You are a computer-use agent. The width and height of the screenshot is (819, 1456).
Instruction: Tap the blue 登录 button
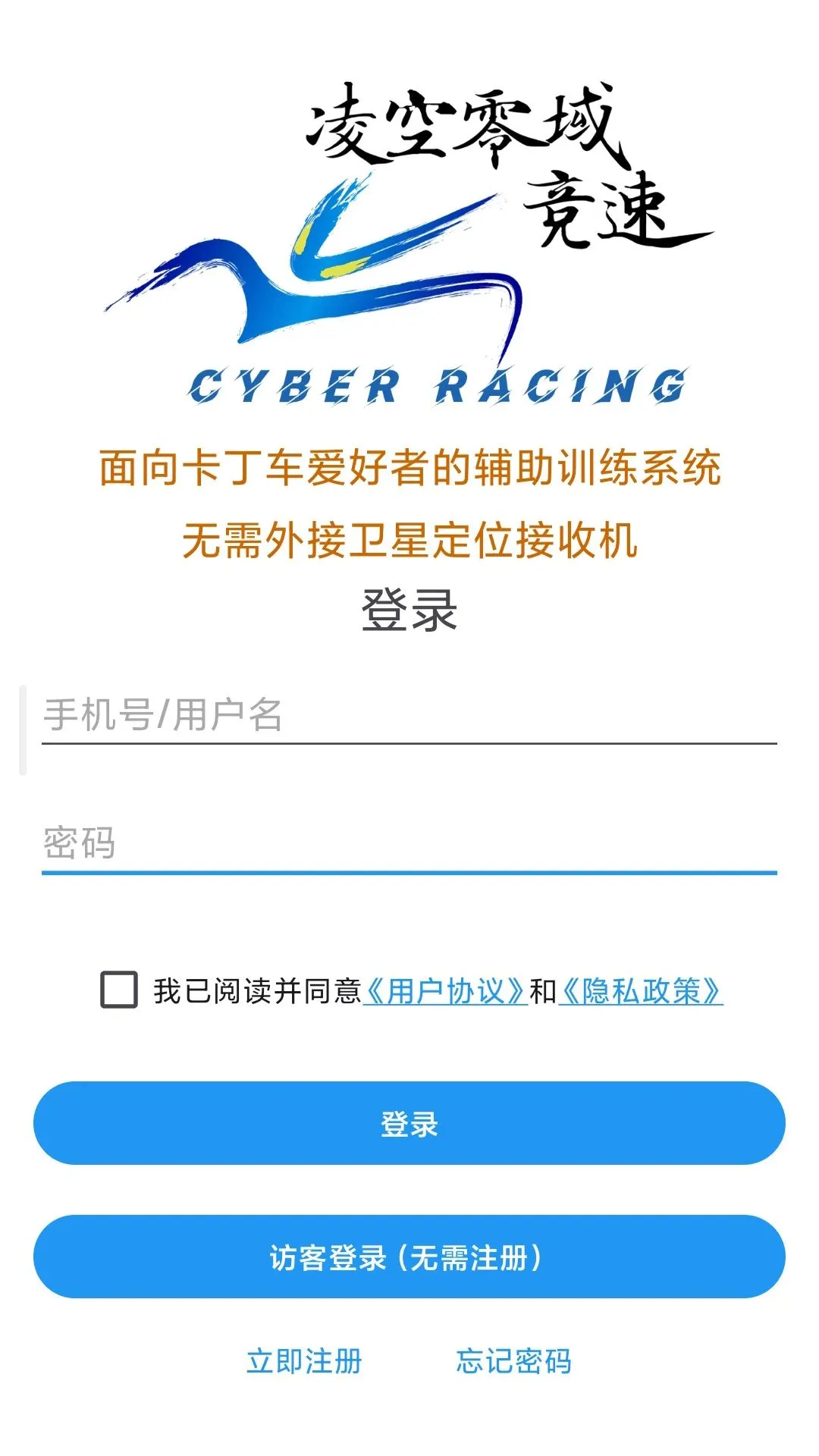point(409,1123)
